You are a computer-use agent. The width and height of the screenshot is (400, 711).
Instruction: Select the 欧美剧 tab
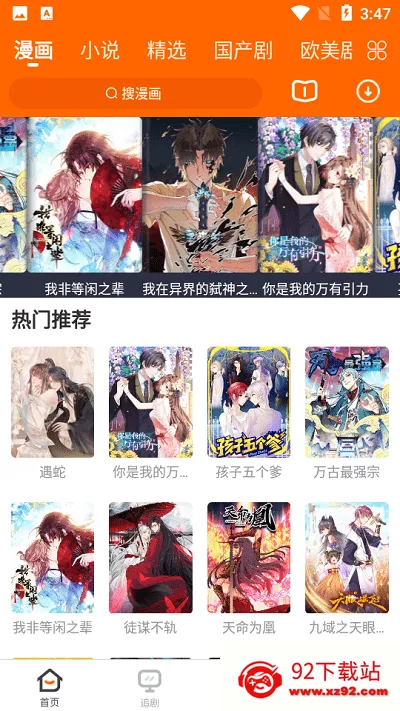click(x=327, y=50)
